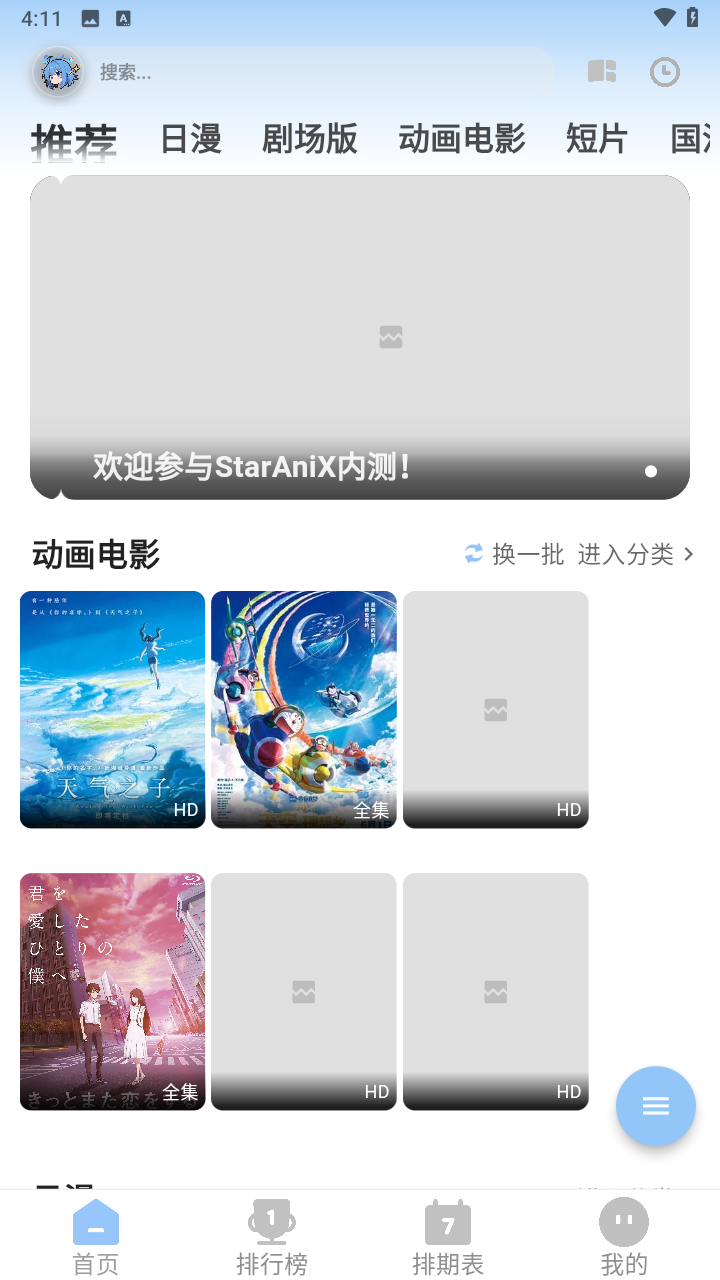
Task: Open the 排期表 schedule tab
Action: pos(447,1238)
